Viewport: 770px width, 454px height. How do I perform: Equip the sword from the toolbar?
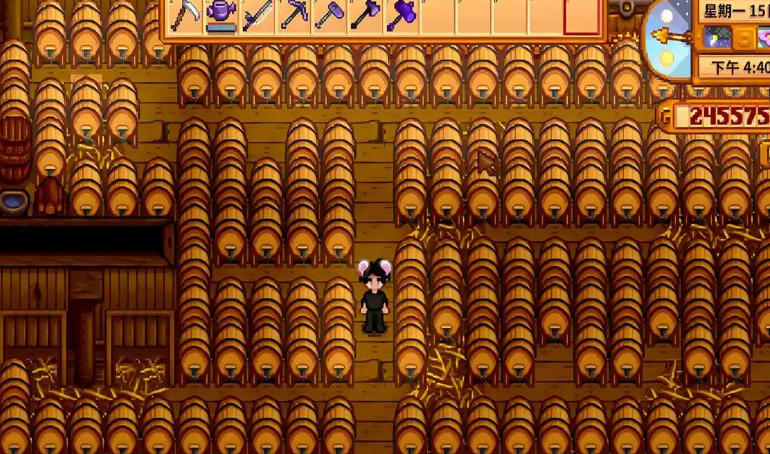(257, 14)
